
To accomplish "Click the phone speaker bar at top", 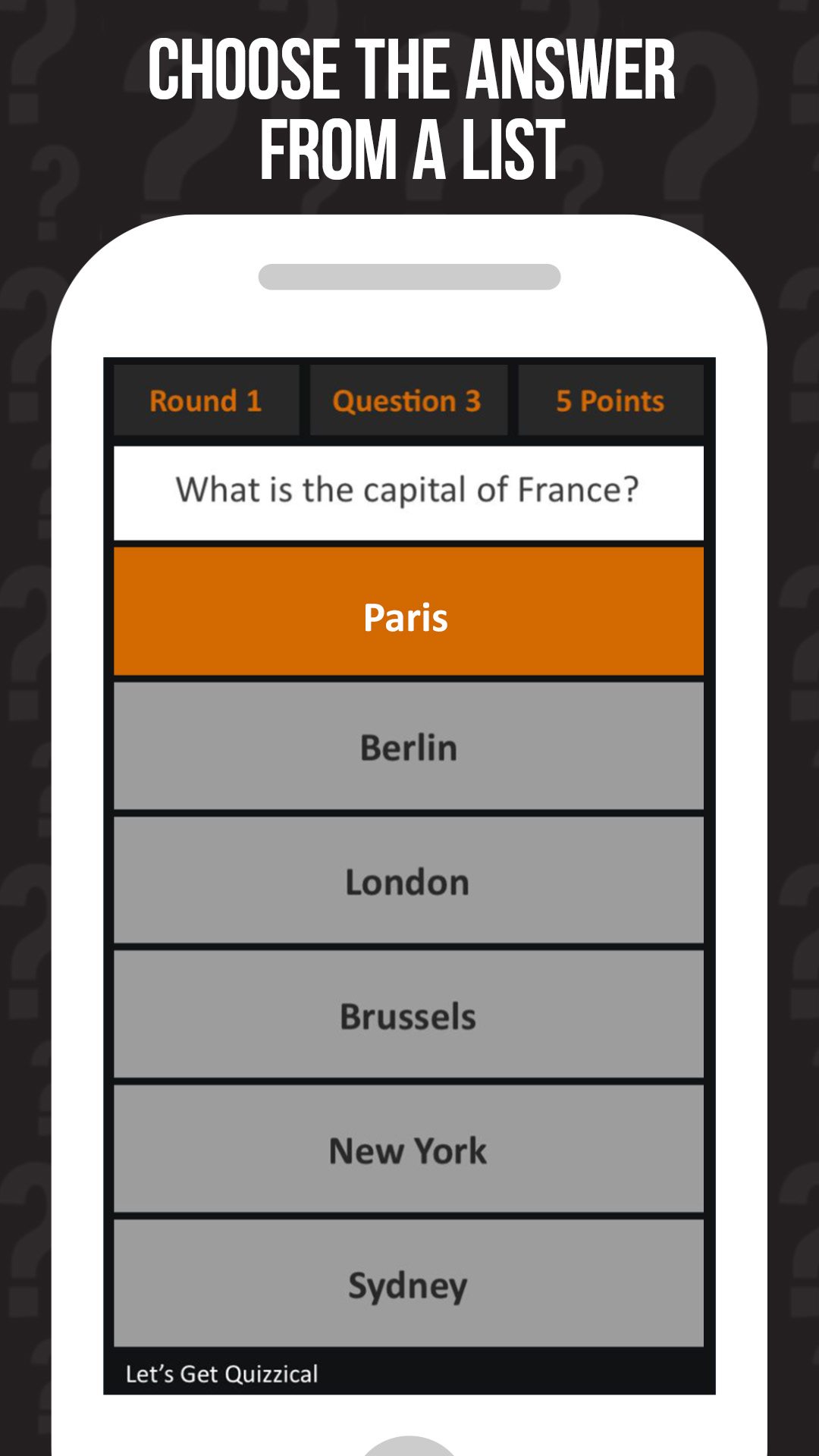I will 409,276.
